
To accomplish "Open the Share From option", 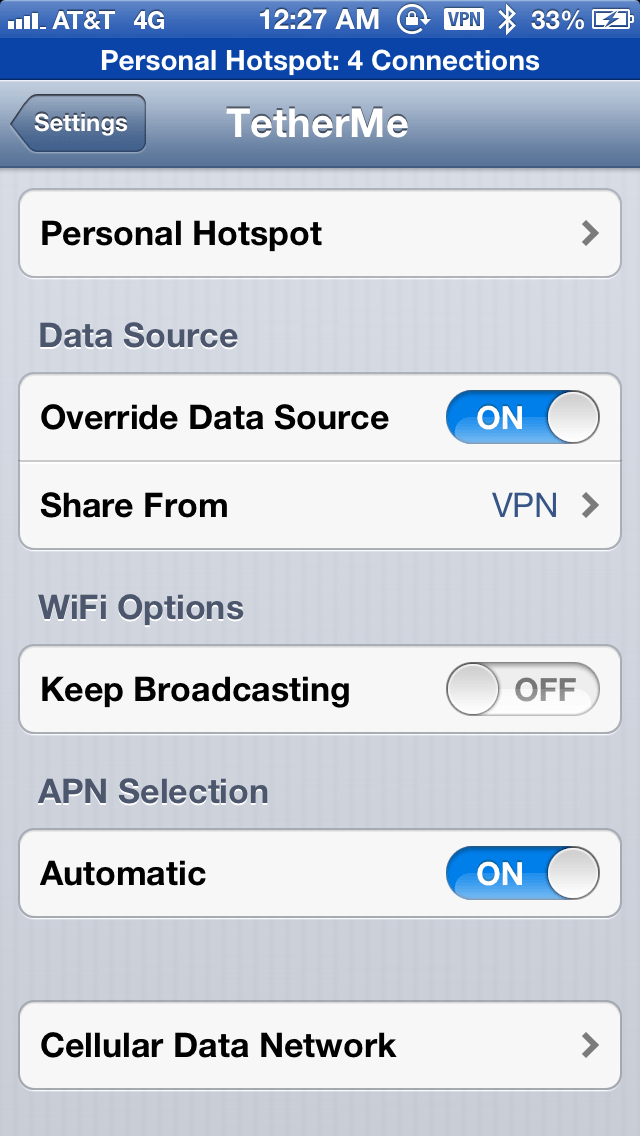I will point(320,506).
